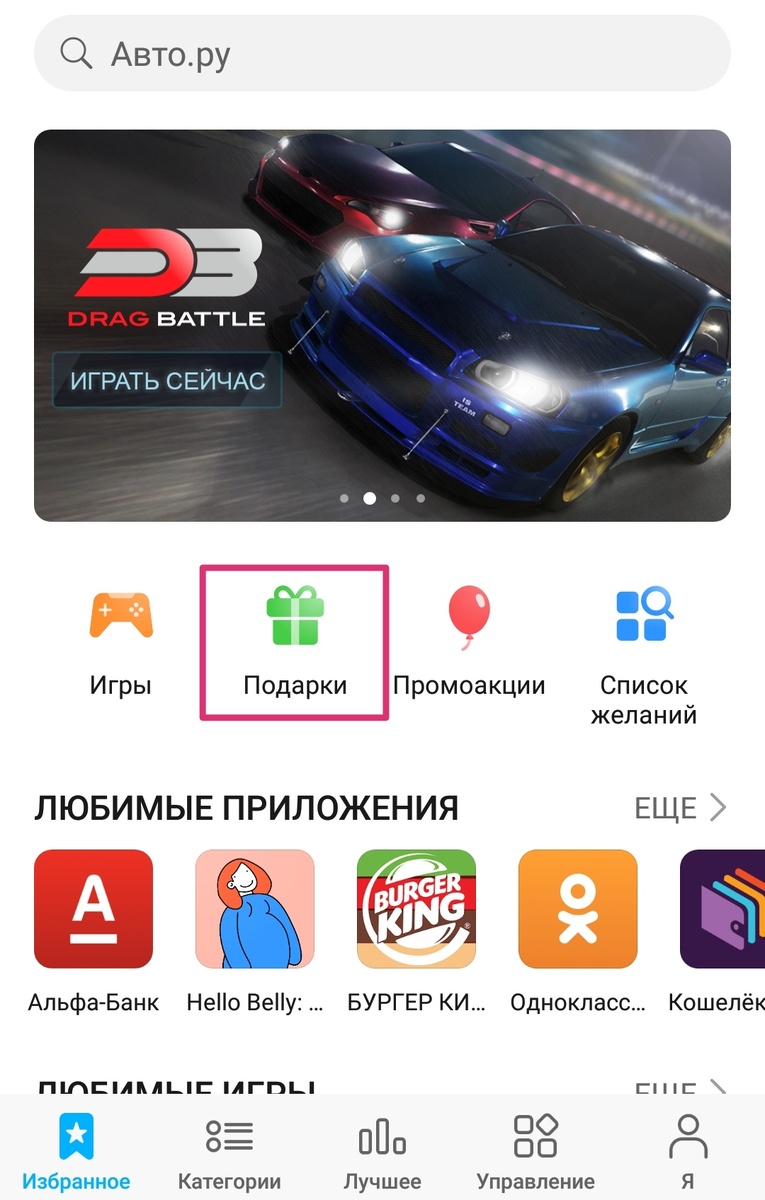Open the БУРГЕР КИНГ app icon
Screen dimensions: 765x1200
415,908
